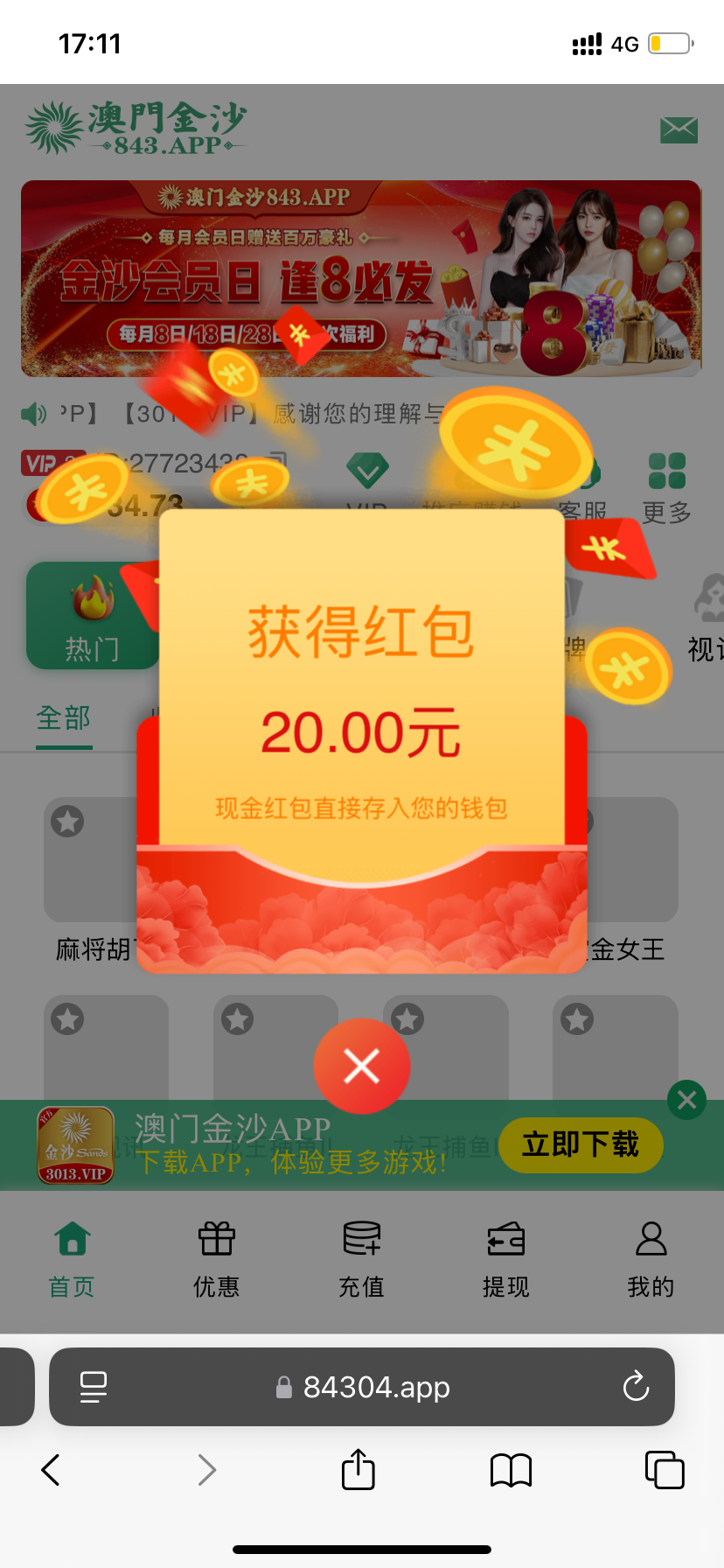Tap the 立即下载 download button
724x1568 pixels.
click(x=580, y=1144)
